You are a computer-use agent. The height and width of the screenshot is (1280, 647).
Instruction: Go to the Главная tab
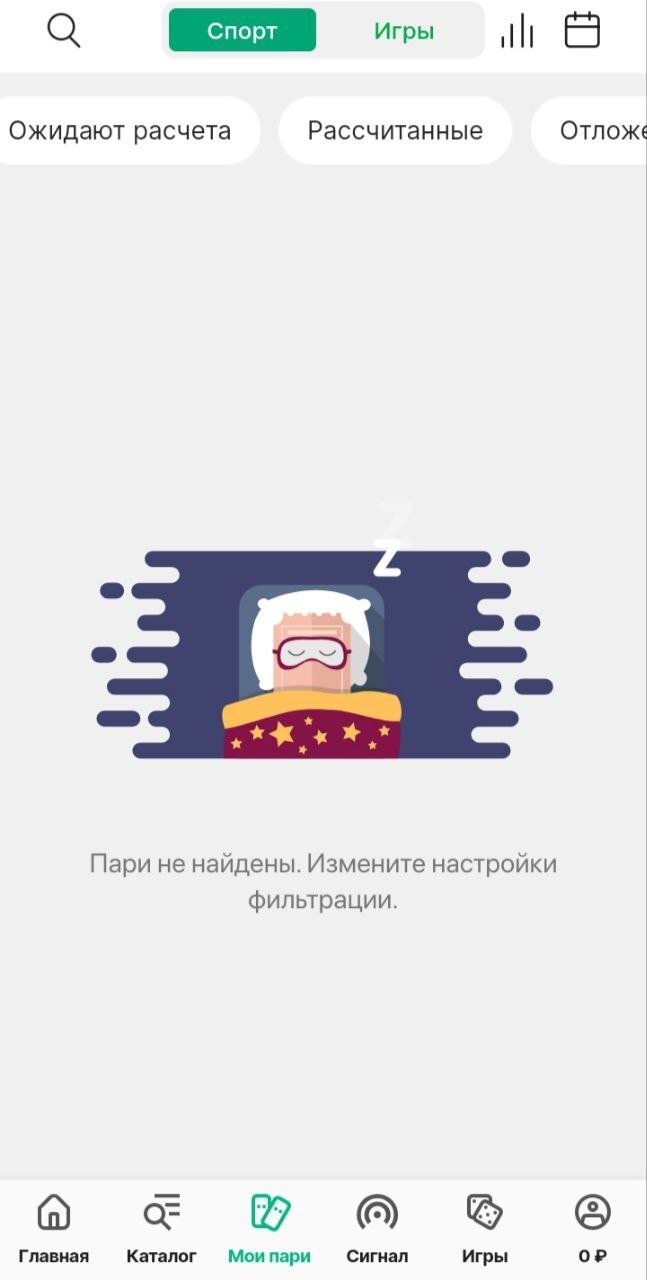(x=54, y=1229)
